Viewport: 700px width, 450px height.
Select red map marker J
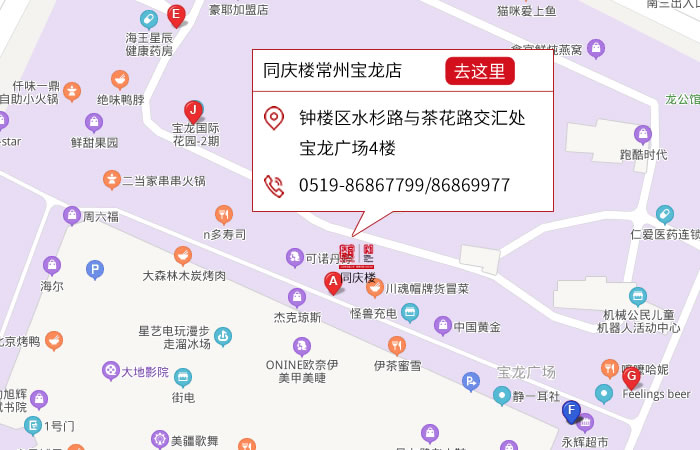pyautogui.click(x=193, y=110)
